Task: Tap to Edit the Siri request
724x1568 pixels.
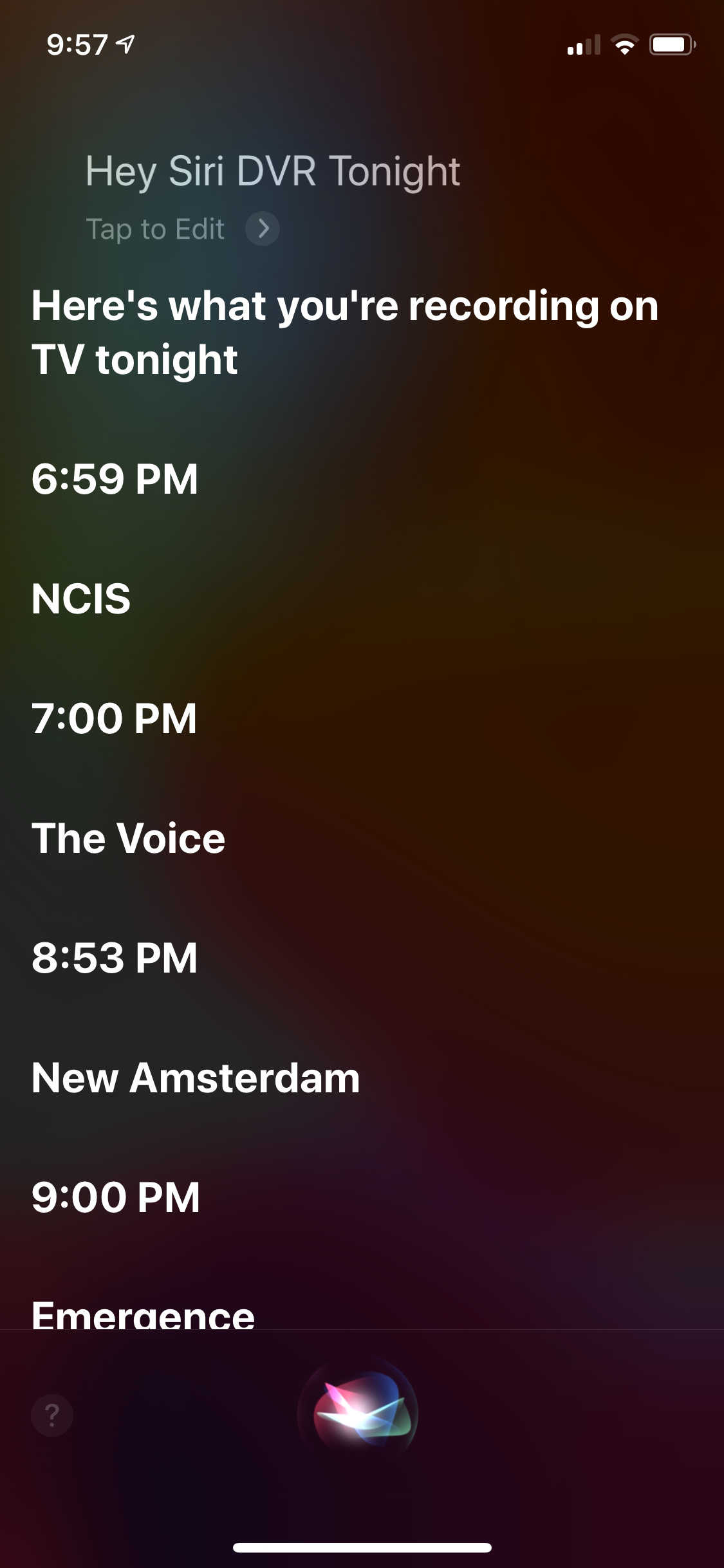Action: coord(182,229)
